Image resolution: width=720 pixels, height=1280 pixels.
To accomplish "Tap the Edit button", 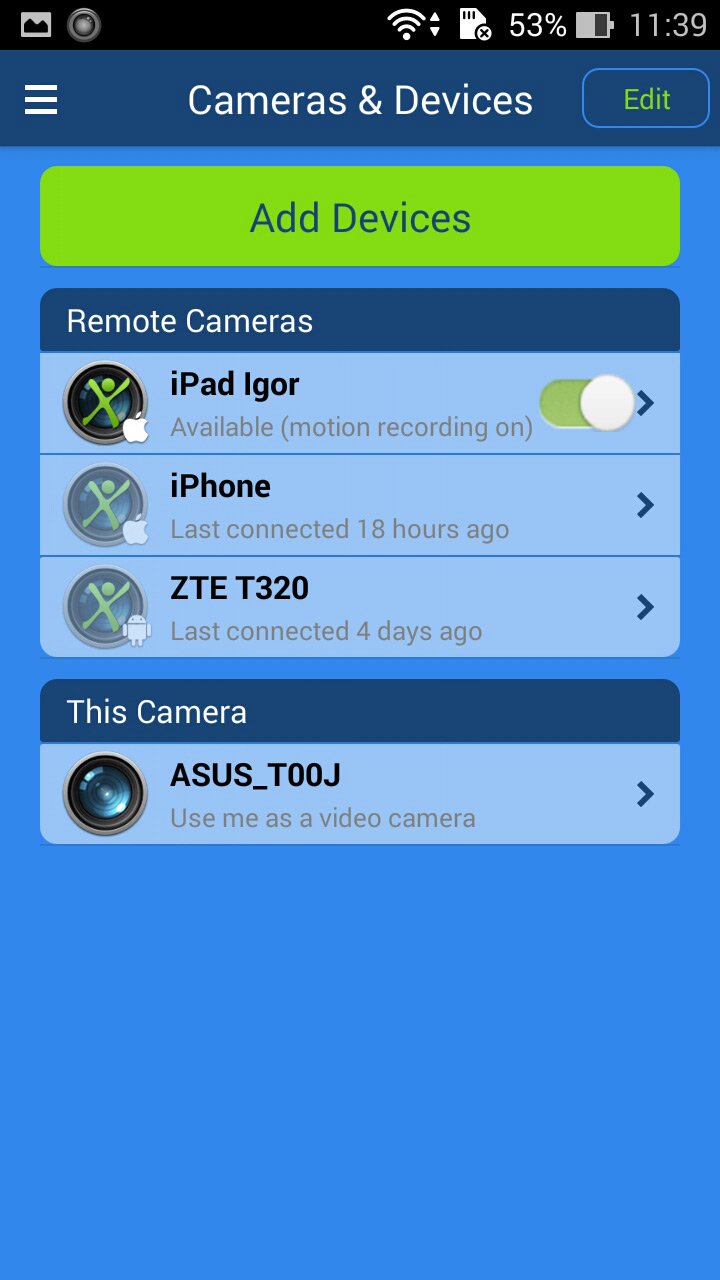I will [646, 99].
